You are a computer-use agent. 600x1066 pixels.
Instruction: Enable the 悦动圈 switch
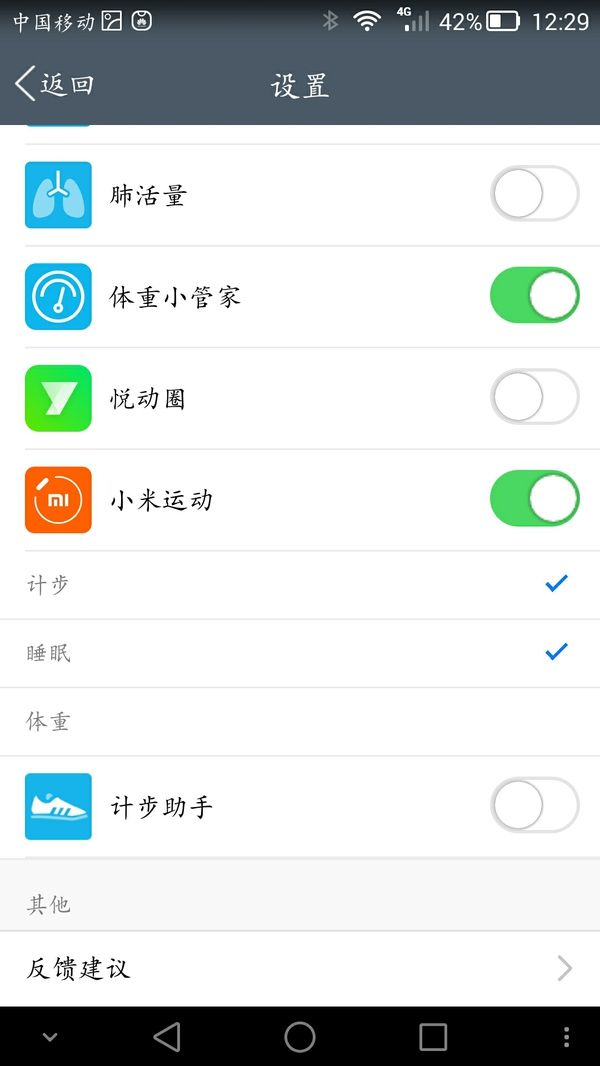coord(535,397)
